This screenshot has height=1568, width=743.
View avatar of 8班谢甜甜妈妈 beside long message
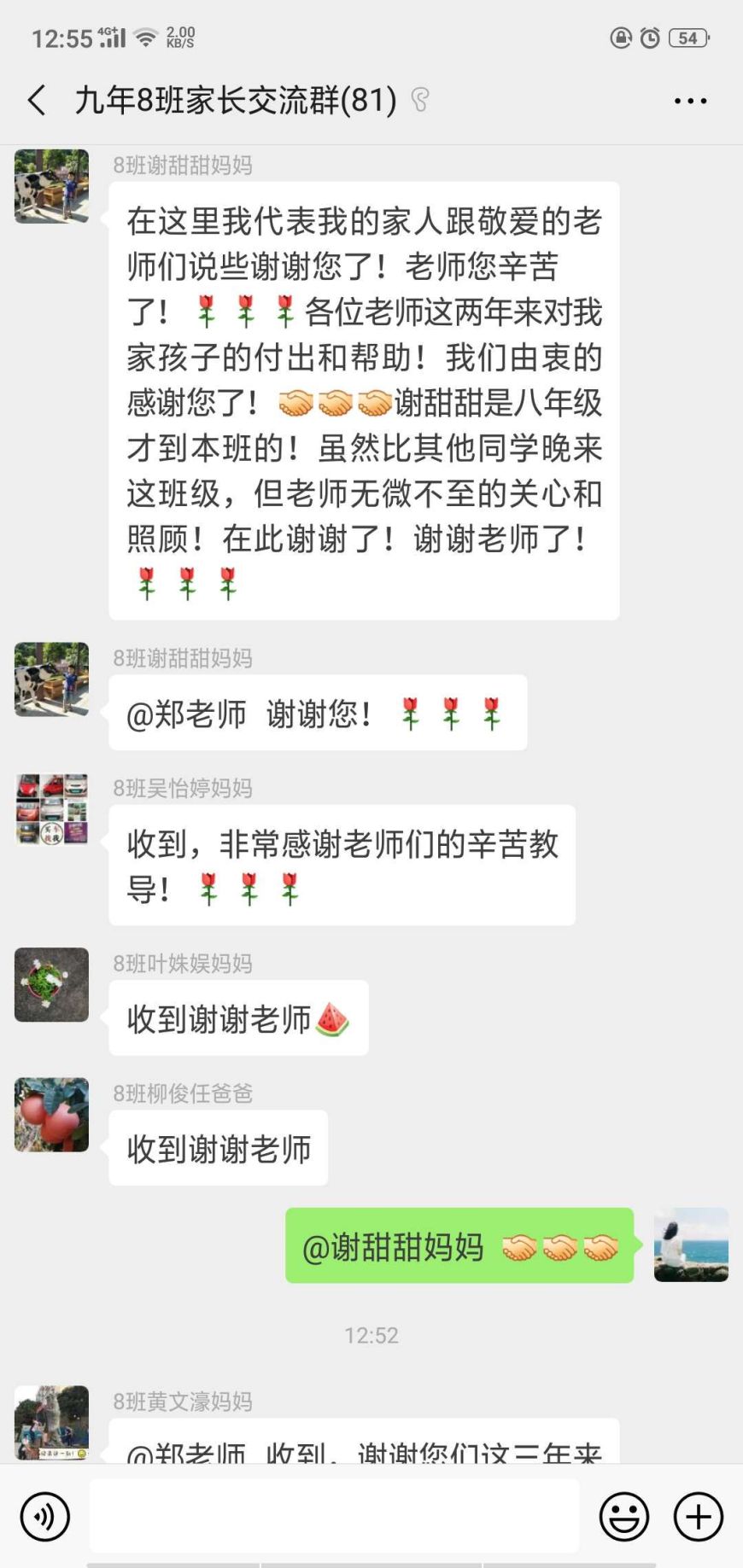[51, 186]
